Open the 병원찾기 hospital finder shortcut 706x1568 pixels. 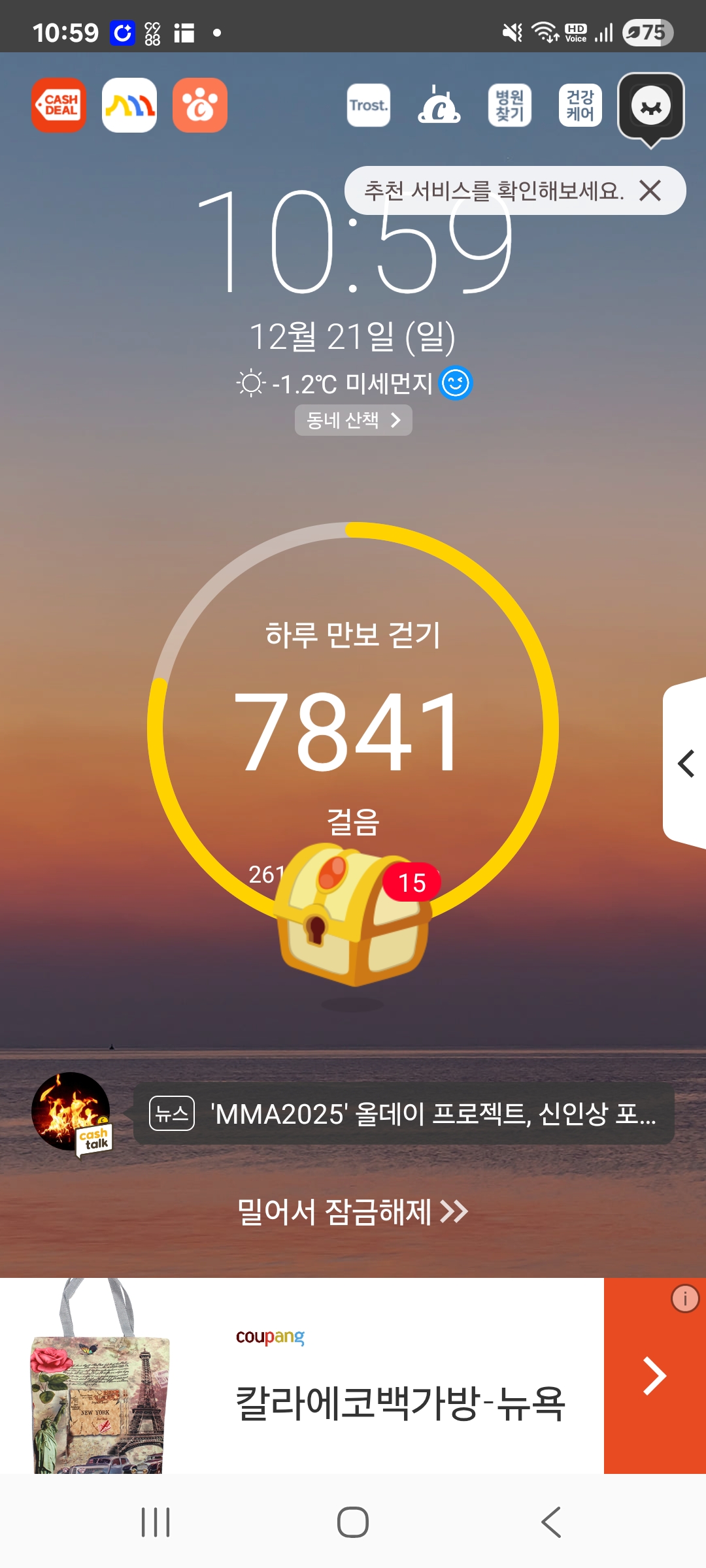(x=510, y=105)
